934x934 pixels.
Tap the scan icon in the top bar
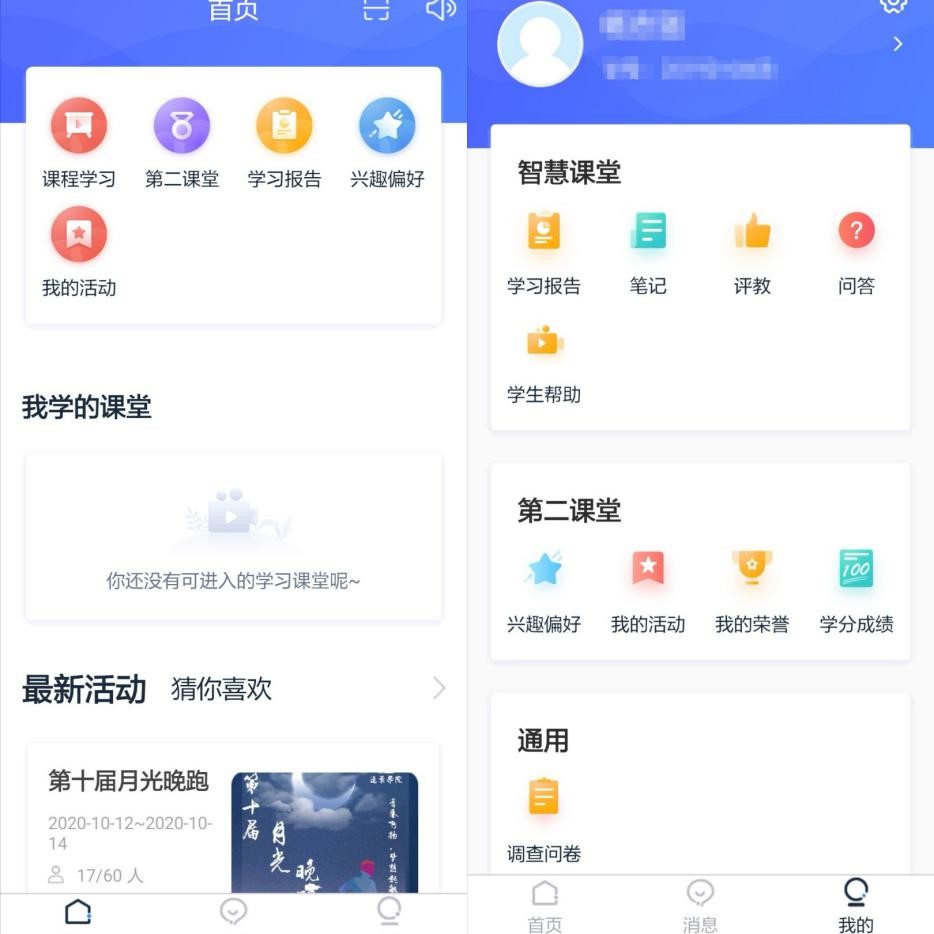376,9
